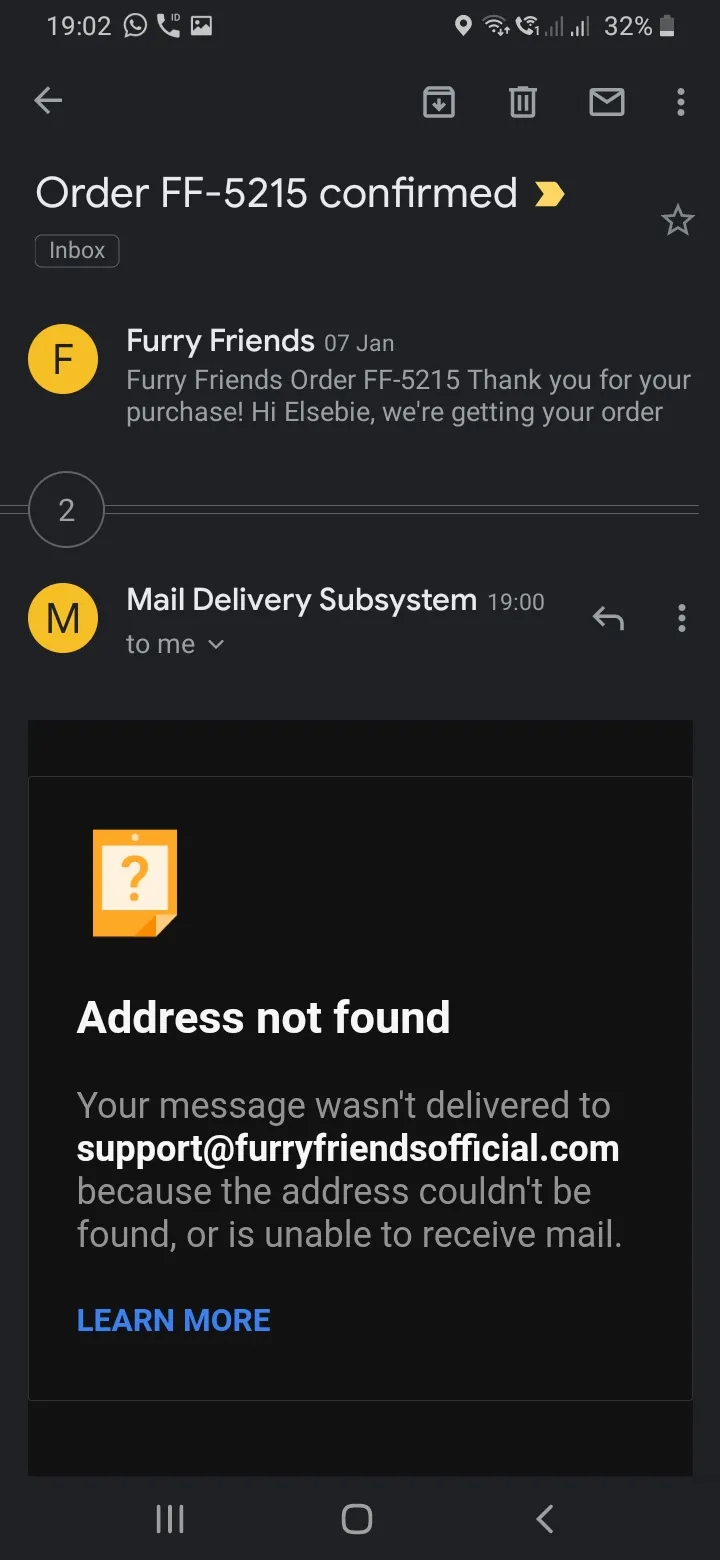View Mail Delivery Subsystem sender avatar

(63, 619)
